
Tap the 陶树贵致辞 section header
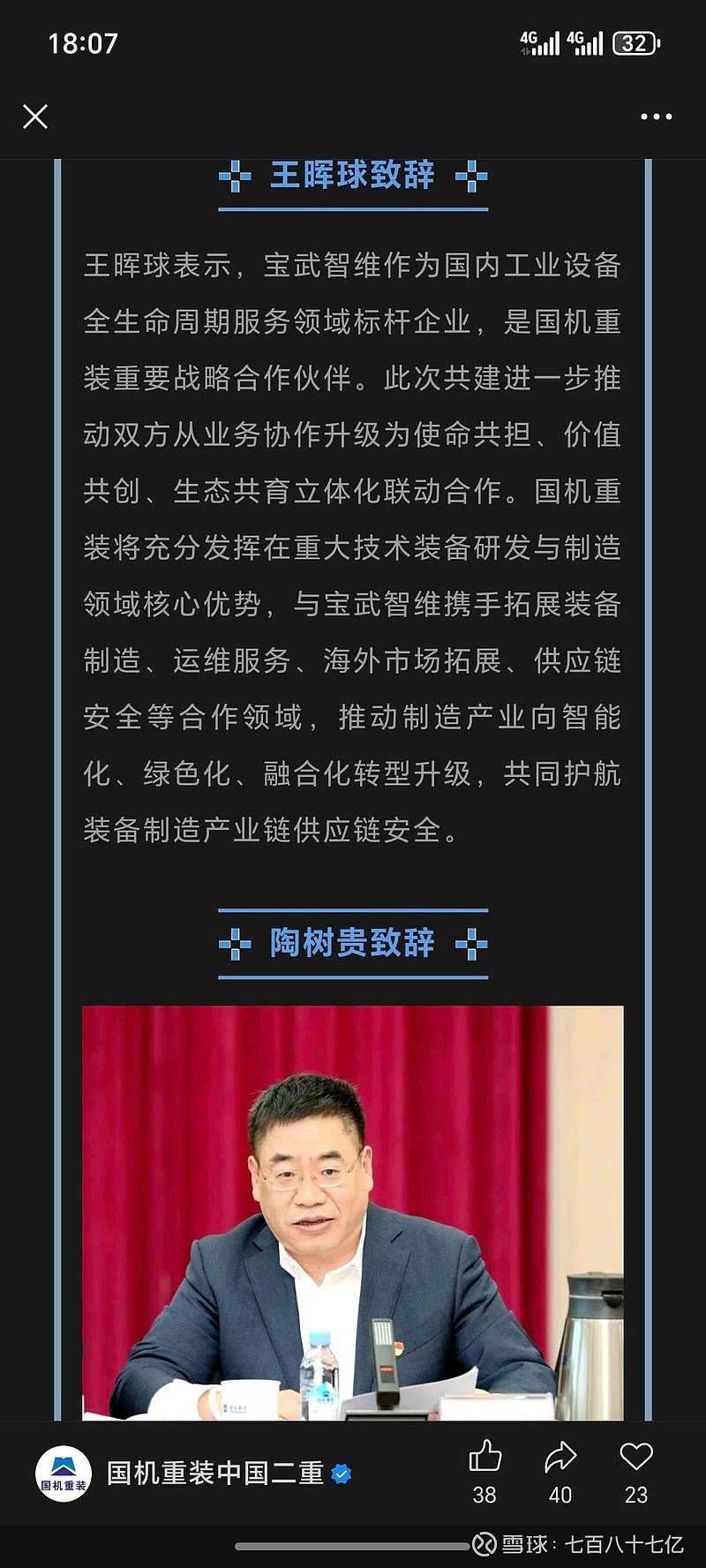tap(351, 942)
